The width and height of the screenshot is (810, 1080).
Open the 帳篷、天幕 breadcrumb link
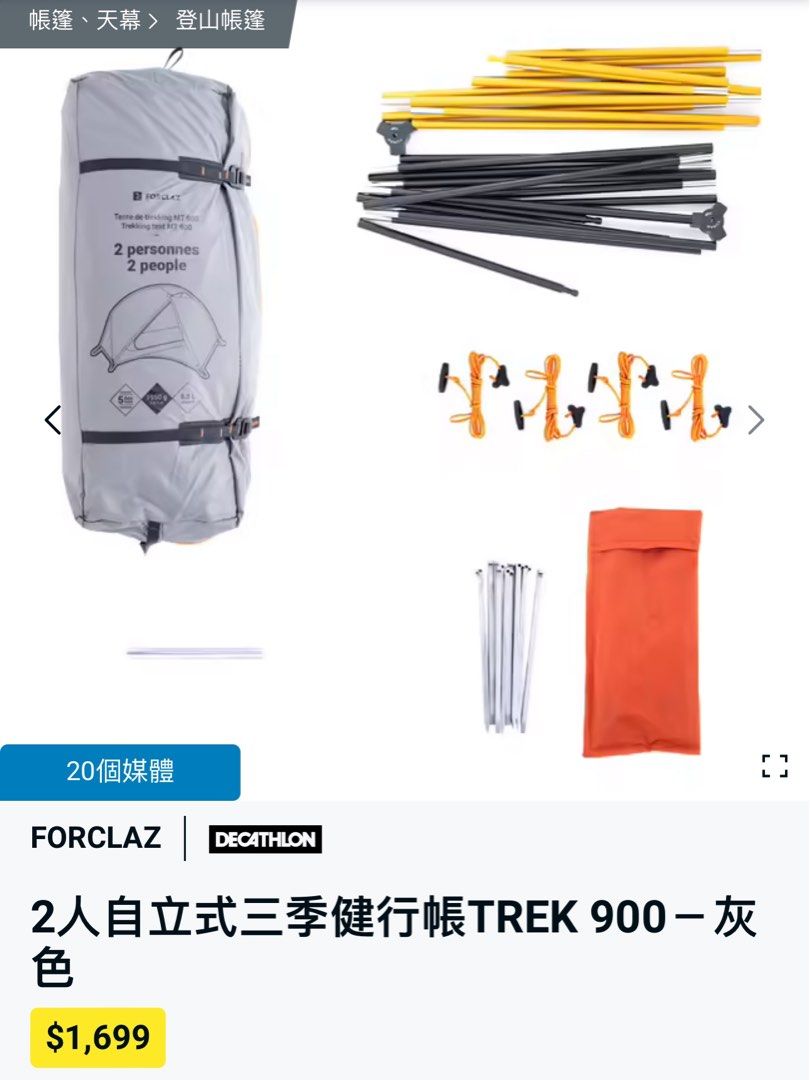click(x=84, y=20)
